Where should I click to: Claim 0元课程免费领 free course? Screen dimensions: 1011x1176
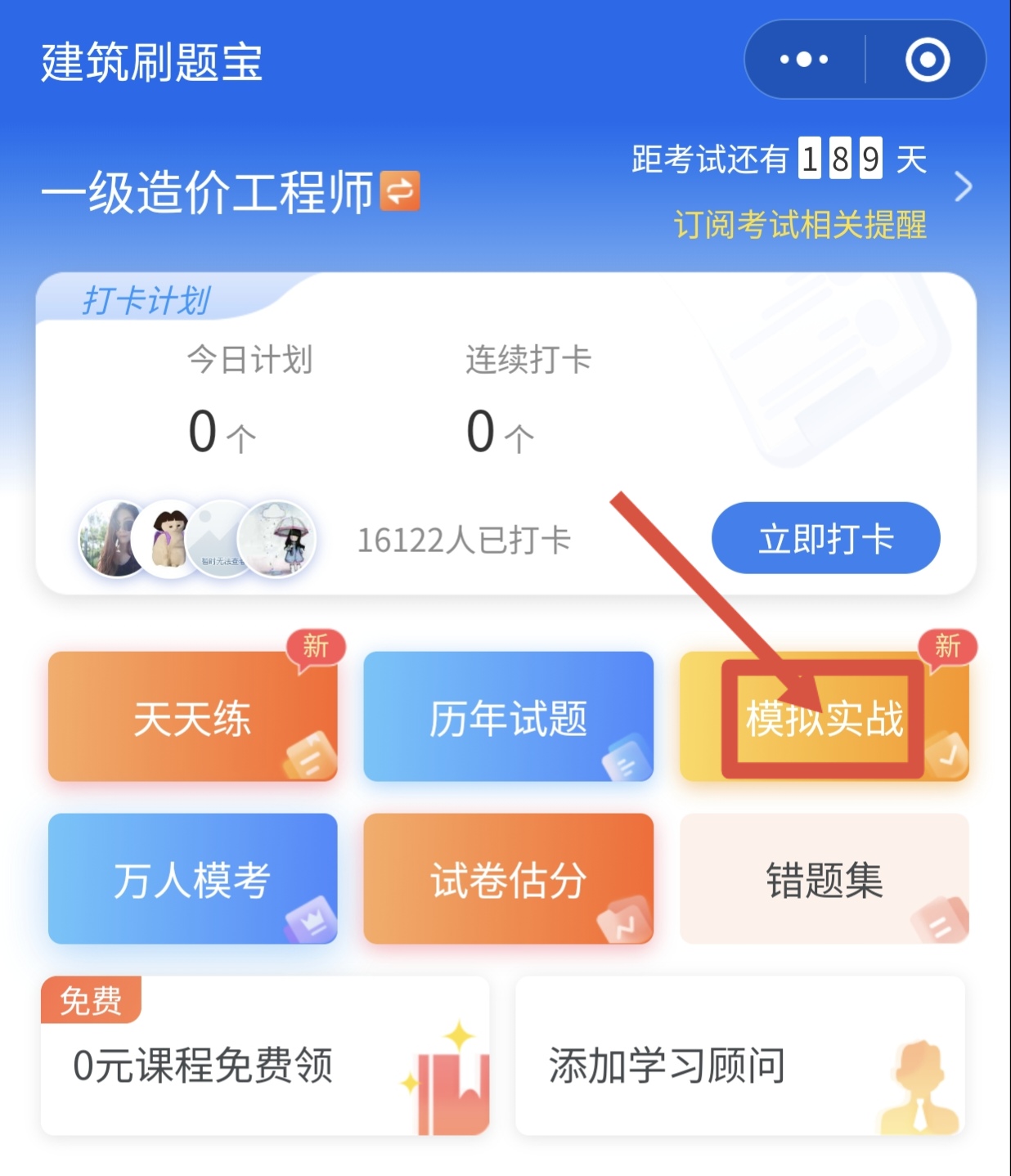(264, 1063)
